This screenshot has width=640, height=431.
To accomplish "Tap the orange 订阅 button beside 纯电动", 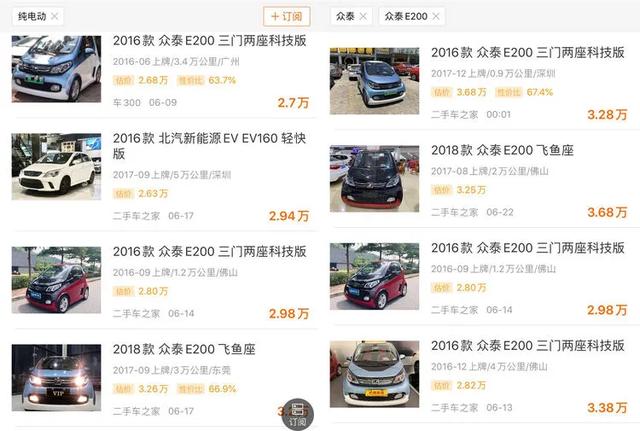I will (x=287, y=16).
